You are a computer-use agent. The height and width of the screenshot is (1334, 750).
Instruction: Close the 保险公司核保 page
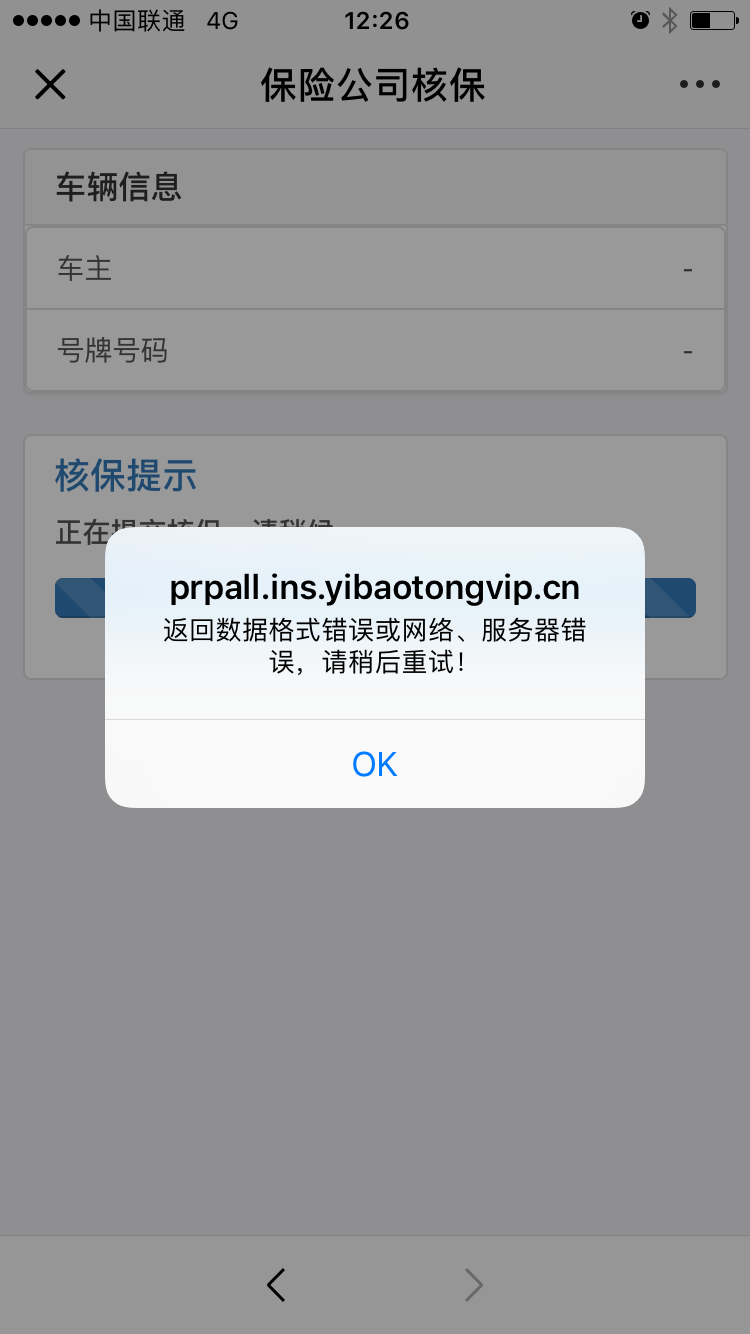pyautogui.click(x=50, y=85)
